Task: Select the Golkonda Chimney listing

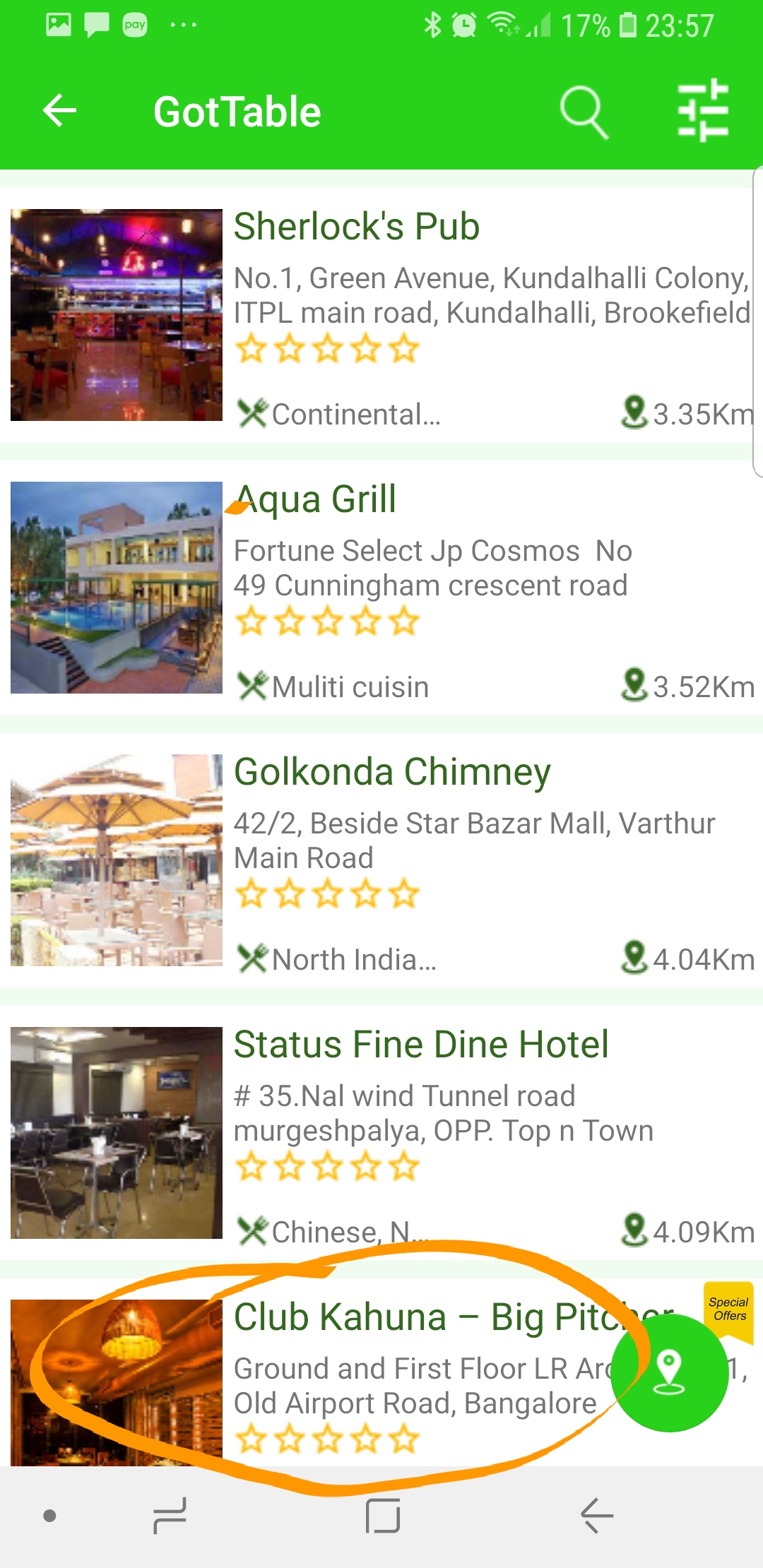Action: [392, 772]
